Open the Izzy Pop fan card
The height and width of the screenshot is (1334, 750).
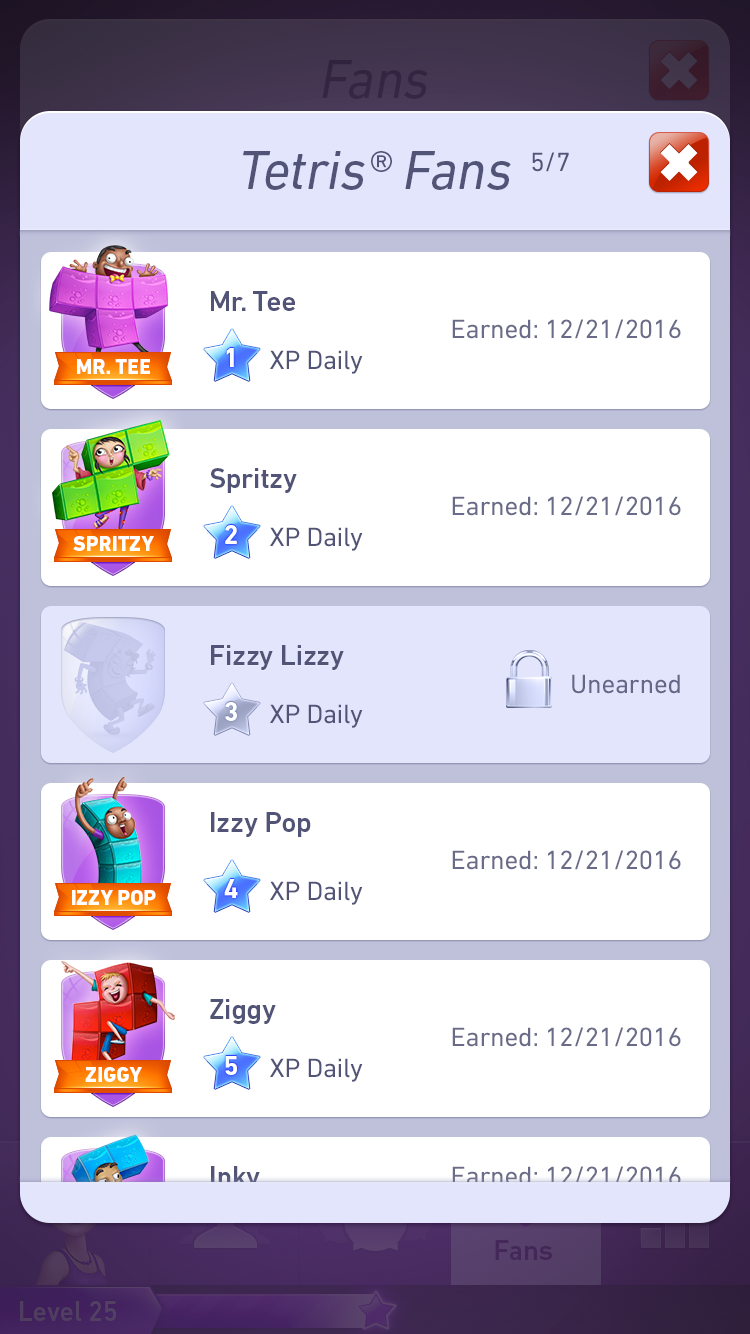[x=375, y=861]
